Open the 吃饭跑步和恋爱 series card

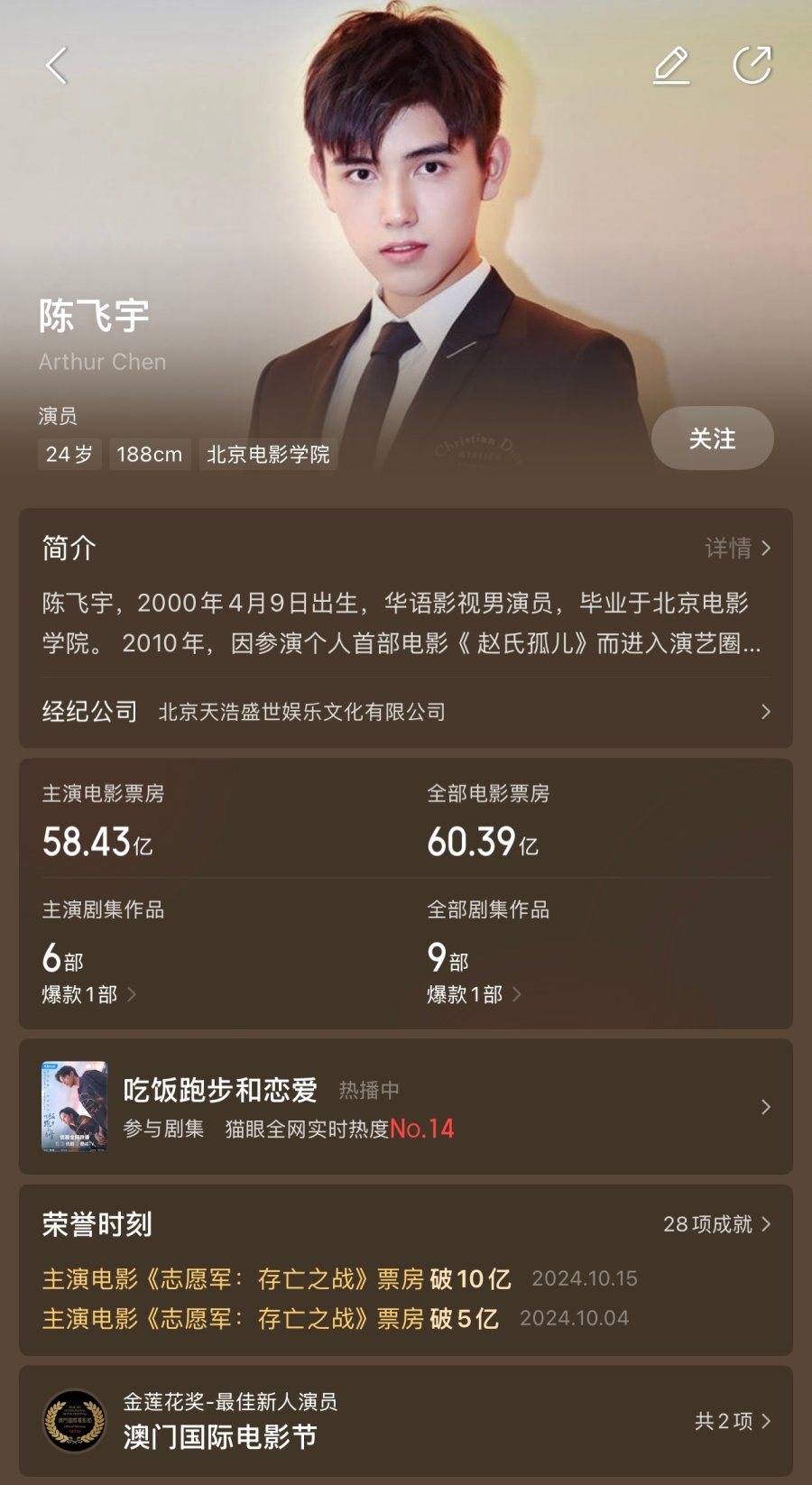(x=406, y=1107)
